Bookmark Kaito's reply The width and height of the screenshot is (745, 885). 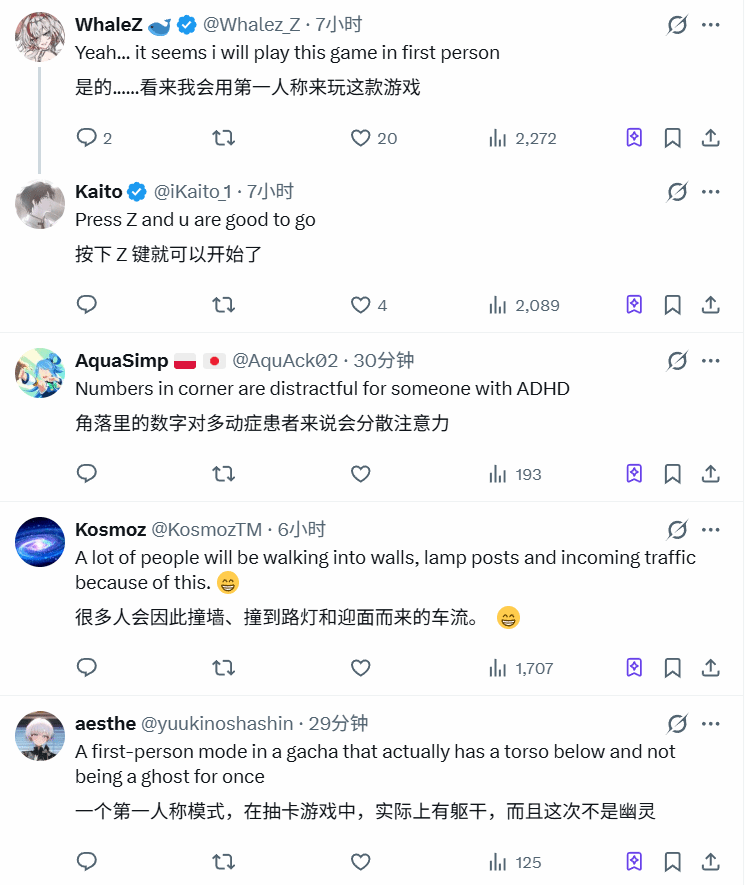click(x=673, y=305)
